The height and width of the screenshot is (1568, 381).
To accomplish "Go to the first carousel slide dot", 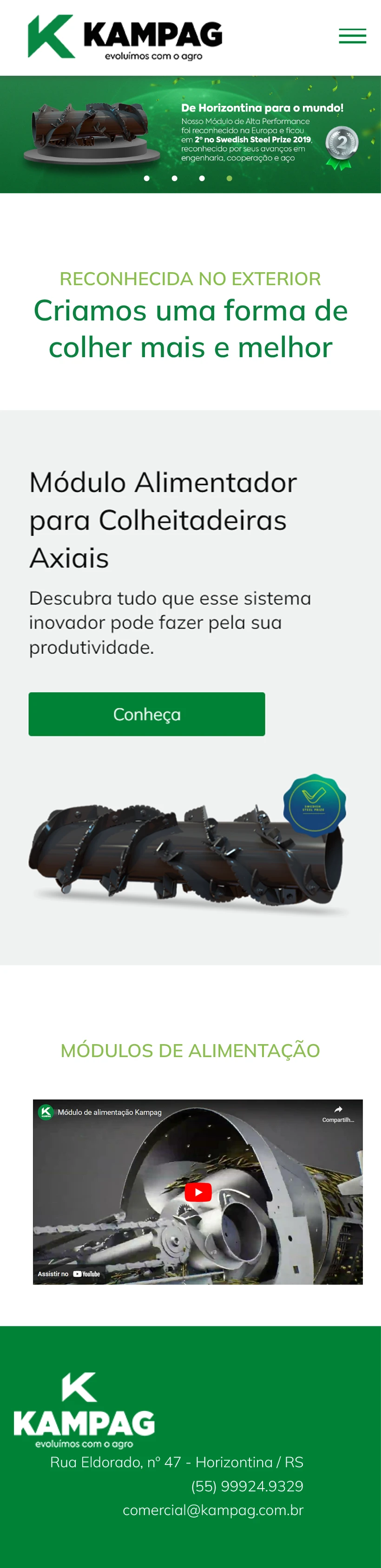I will pyautogui.click(x=147, y=178).
